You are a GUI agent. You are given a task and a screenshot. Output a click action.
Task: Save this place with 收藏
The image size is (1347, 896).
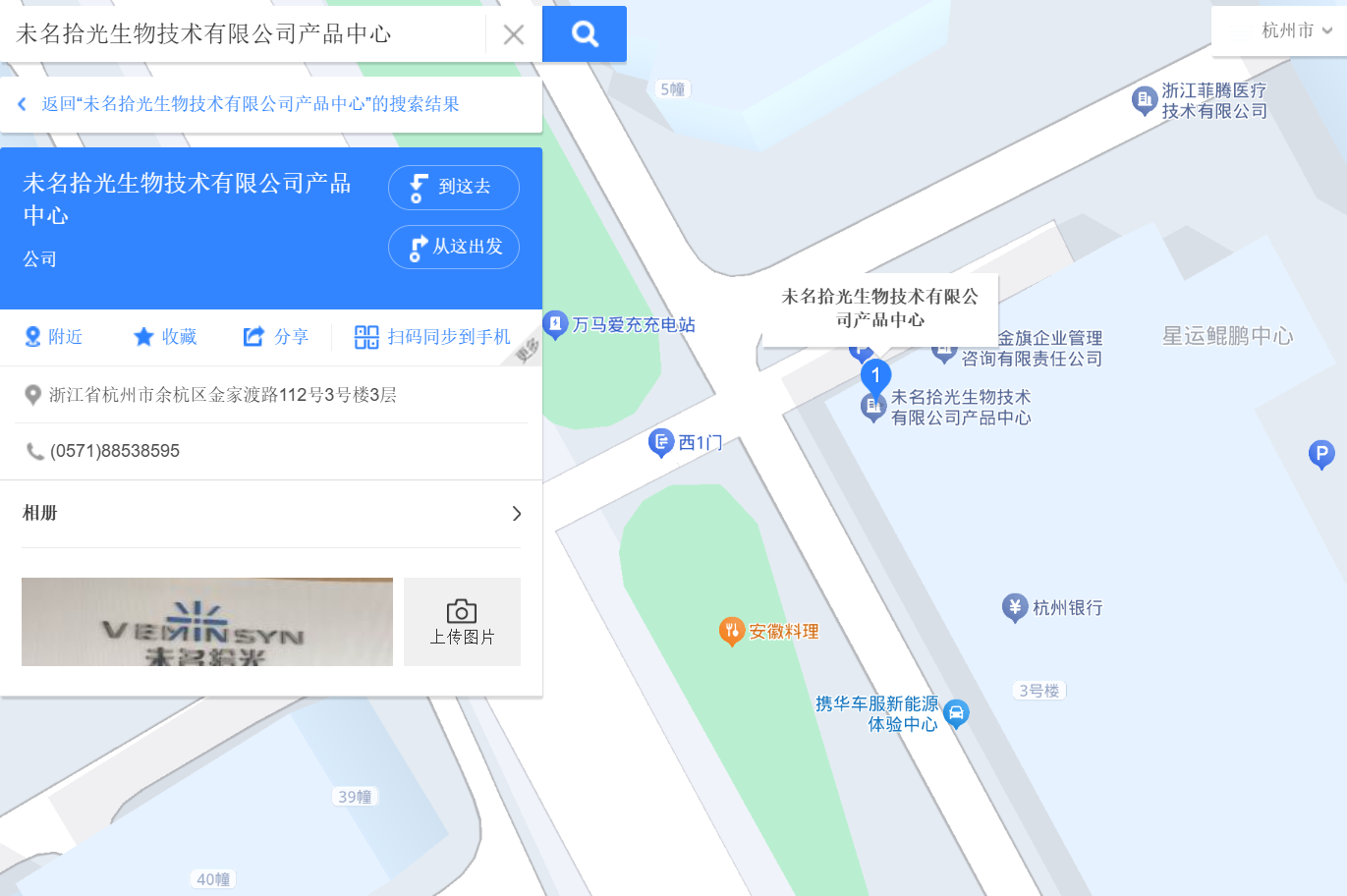click(165, 337)
